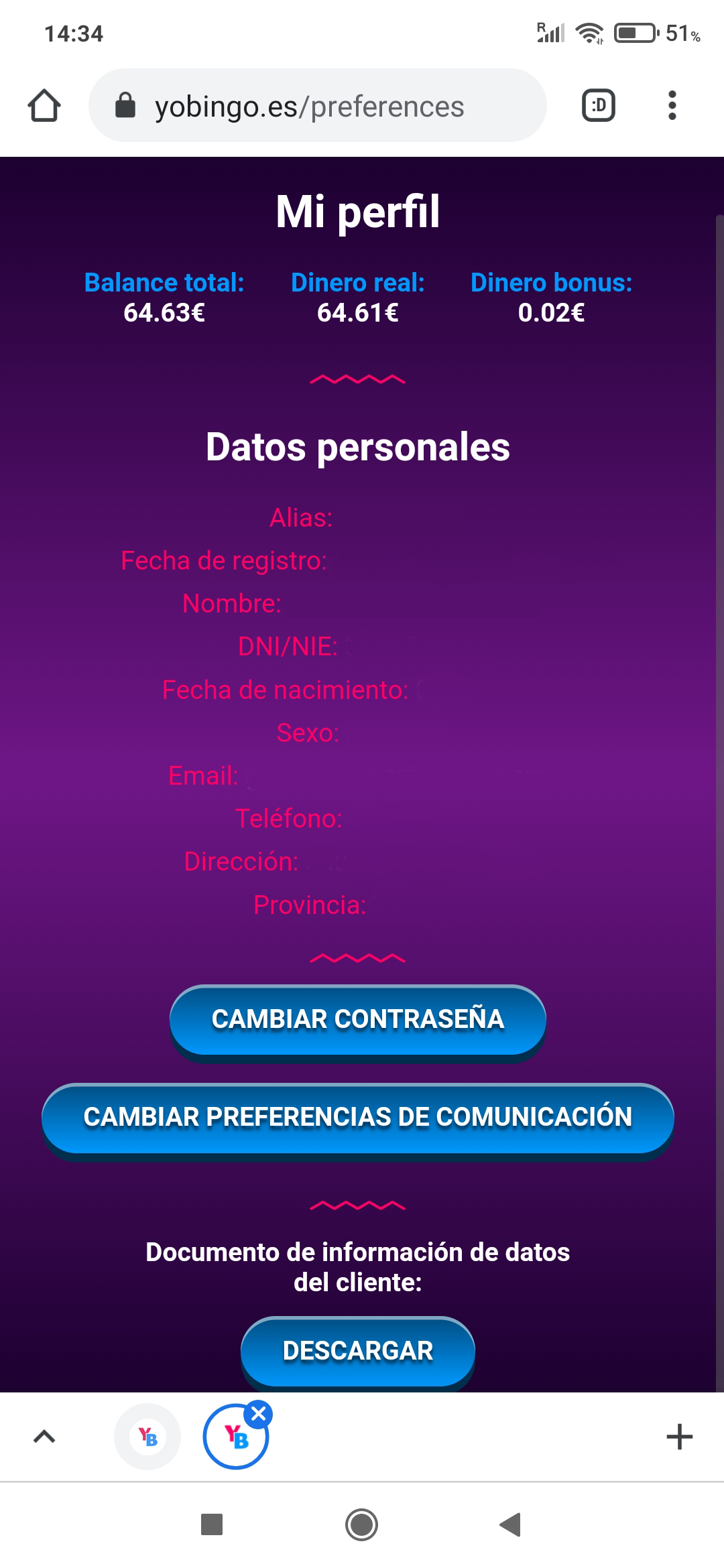Image resolution: width=724 pixels, height=1568 pixels.
Task: Open Cambiar preferencias de comunicación
Action: click(357, 1117)
